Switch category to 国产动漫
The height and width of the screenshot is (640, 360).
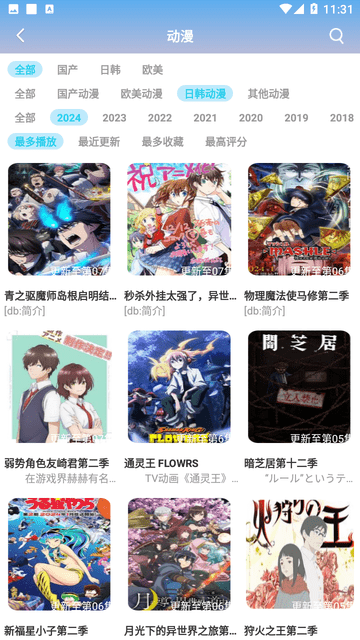(x=78, y=94)
